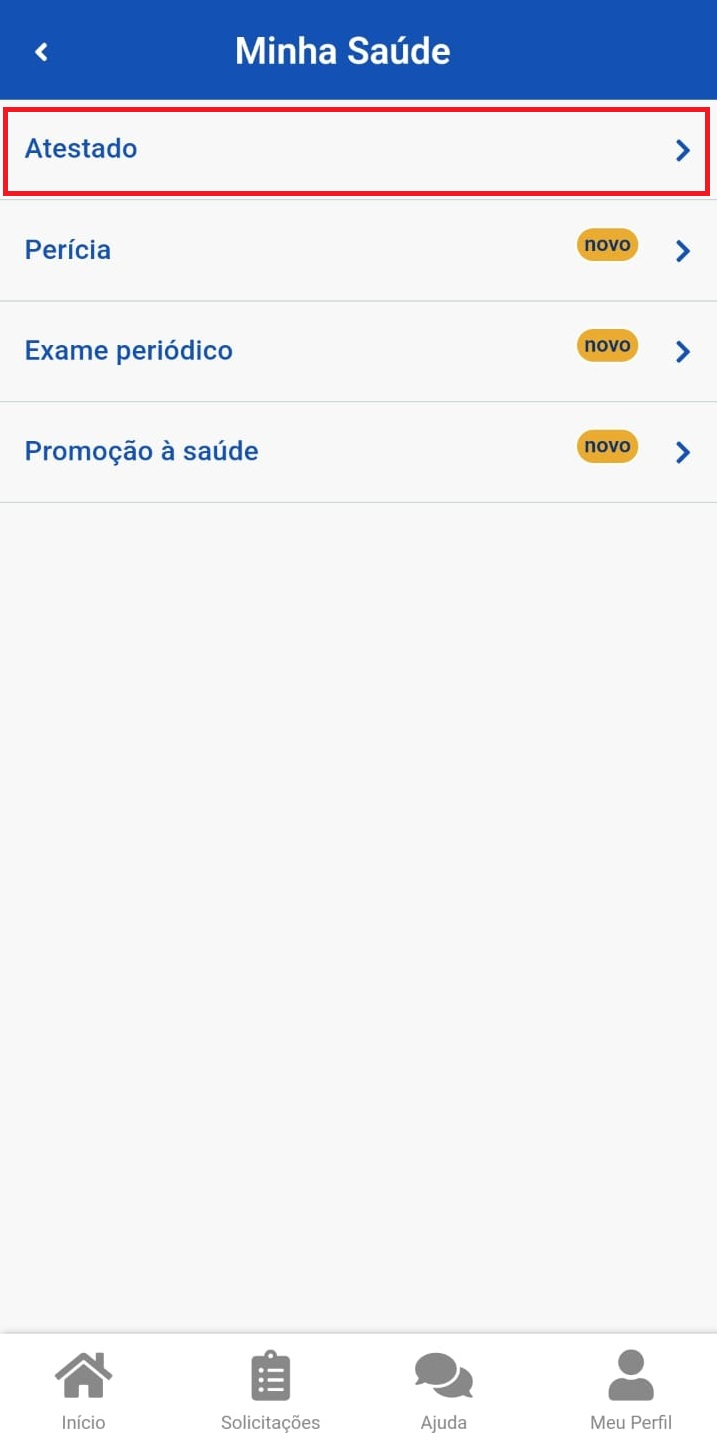Open the Perícia section
Image resolution: width=717 pixels, height=1443 pixels.
point(356,250)
